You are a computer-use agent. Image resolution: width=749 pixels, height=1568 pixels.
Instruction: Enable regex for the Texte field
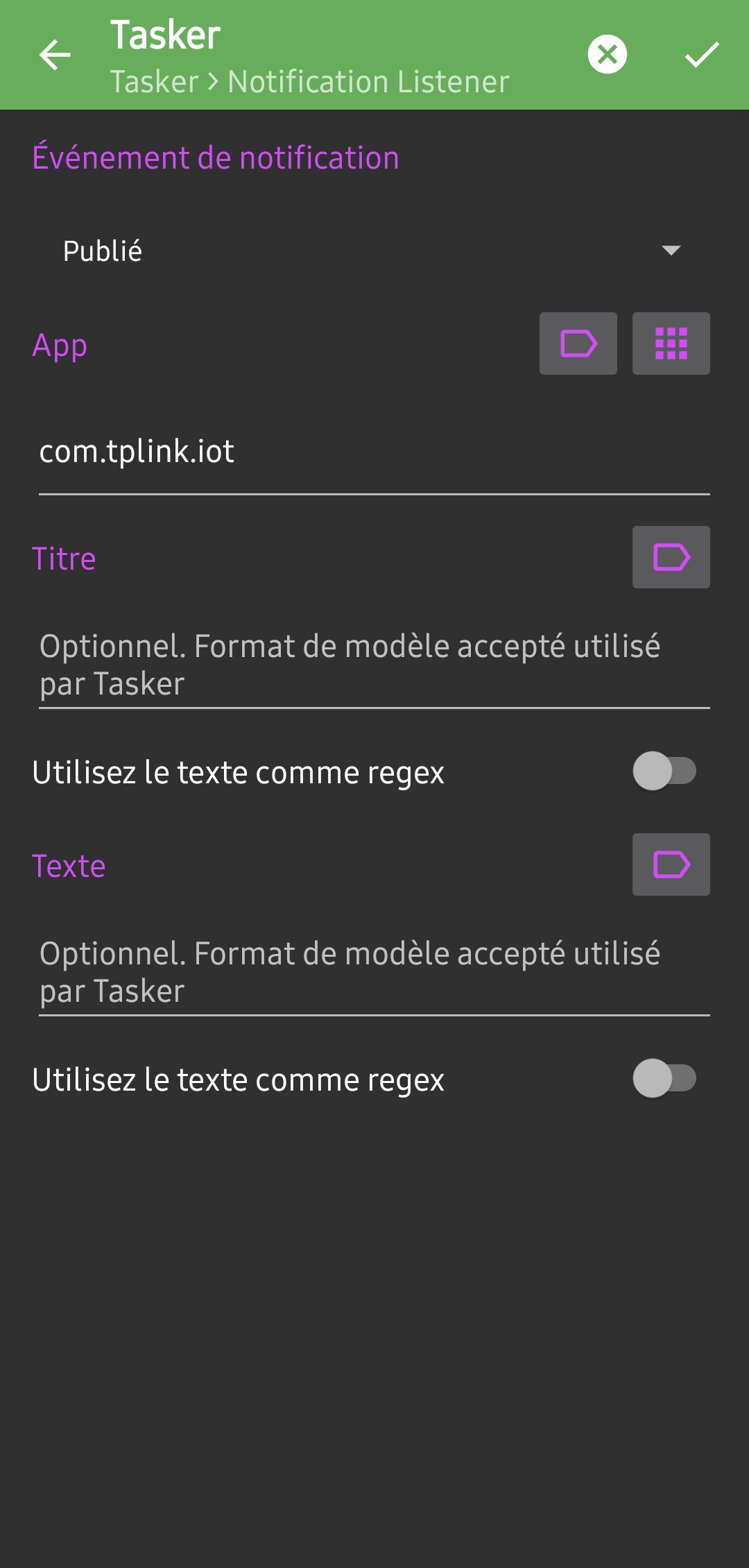click(x=664, y=1078)
